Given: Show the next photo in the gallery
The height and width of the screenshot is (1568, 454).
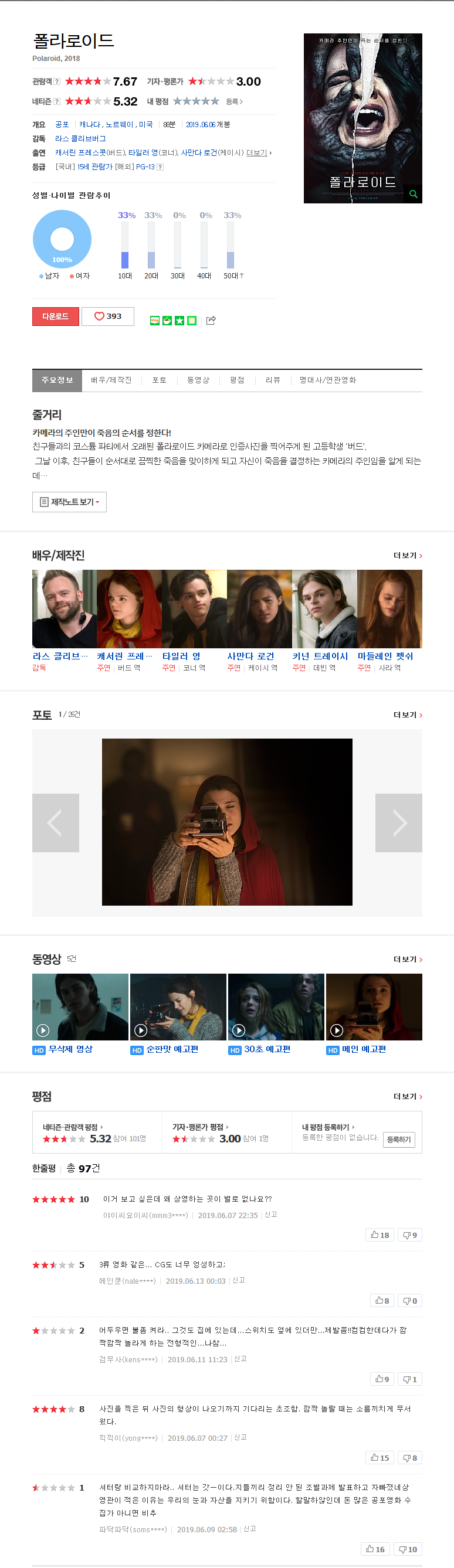Looking at the screenshot, I should tap(398, 822).
